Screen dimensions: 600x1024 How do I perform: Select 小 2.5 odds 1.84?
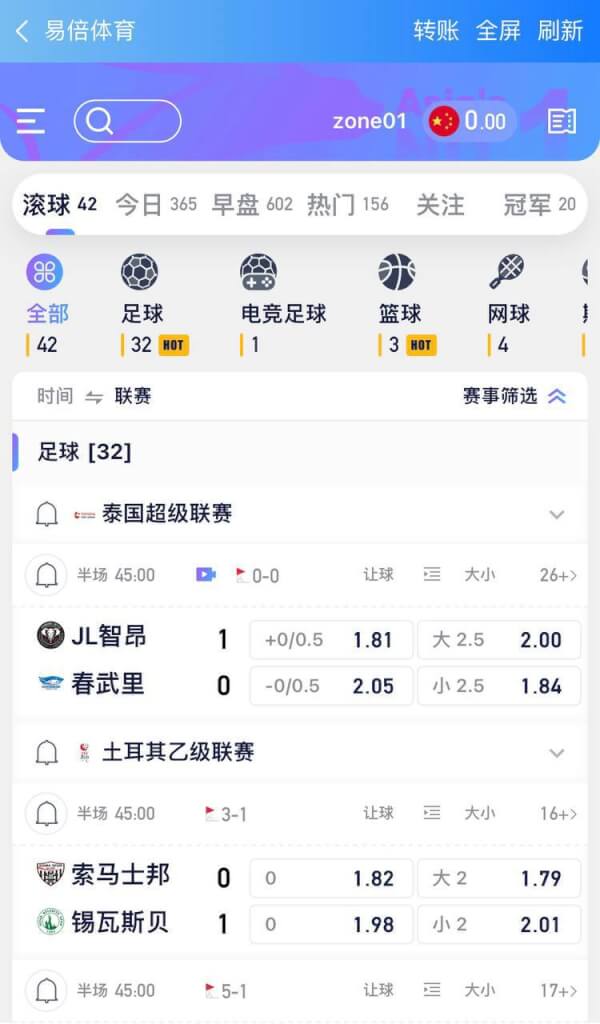tap(499, 686)
